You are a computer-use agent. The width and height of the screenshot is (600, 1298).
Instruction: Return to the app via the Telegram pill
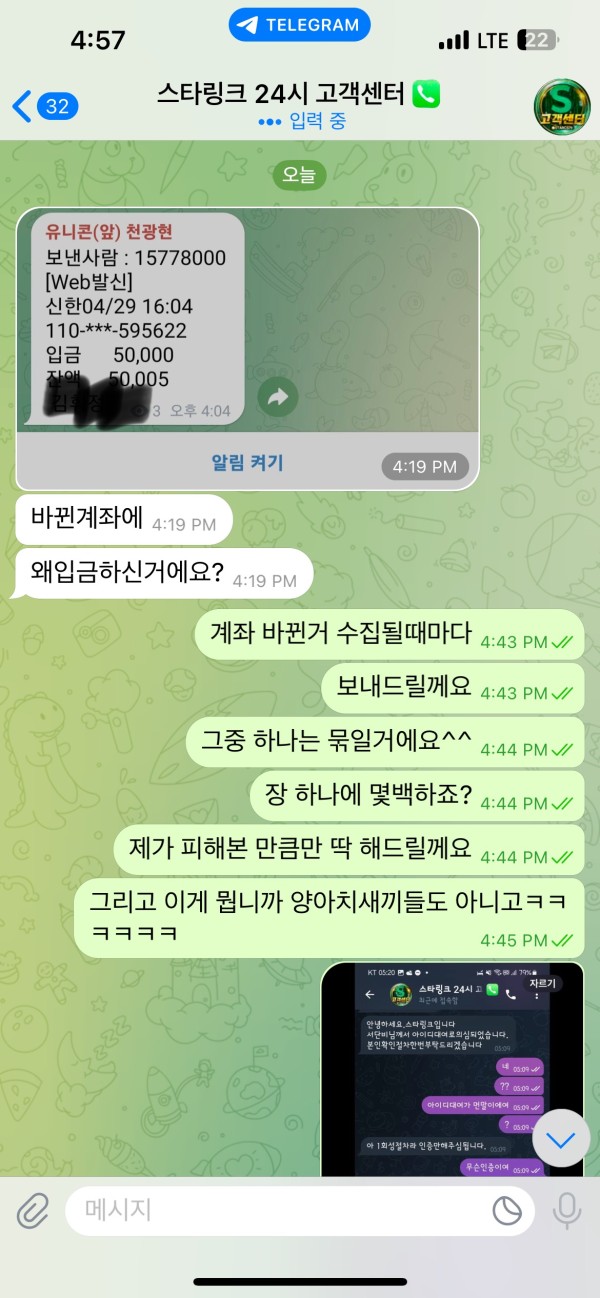(299, 25)
